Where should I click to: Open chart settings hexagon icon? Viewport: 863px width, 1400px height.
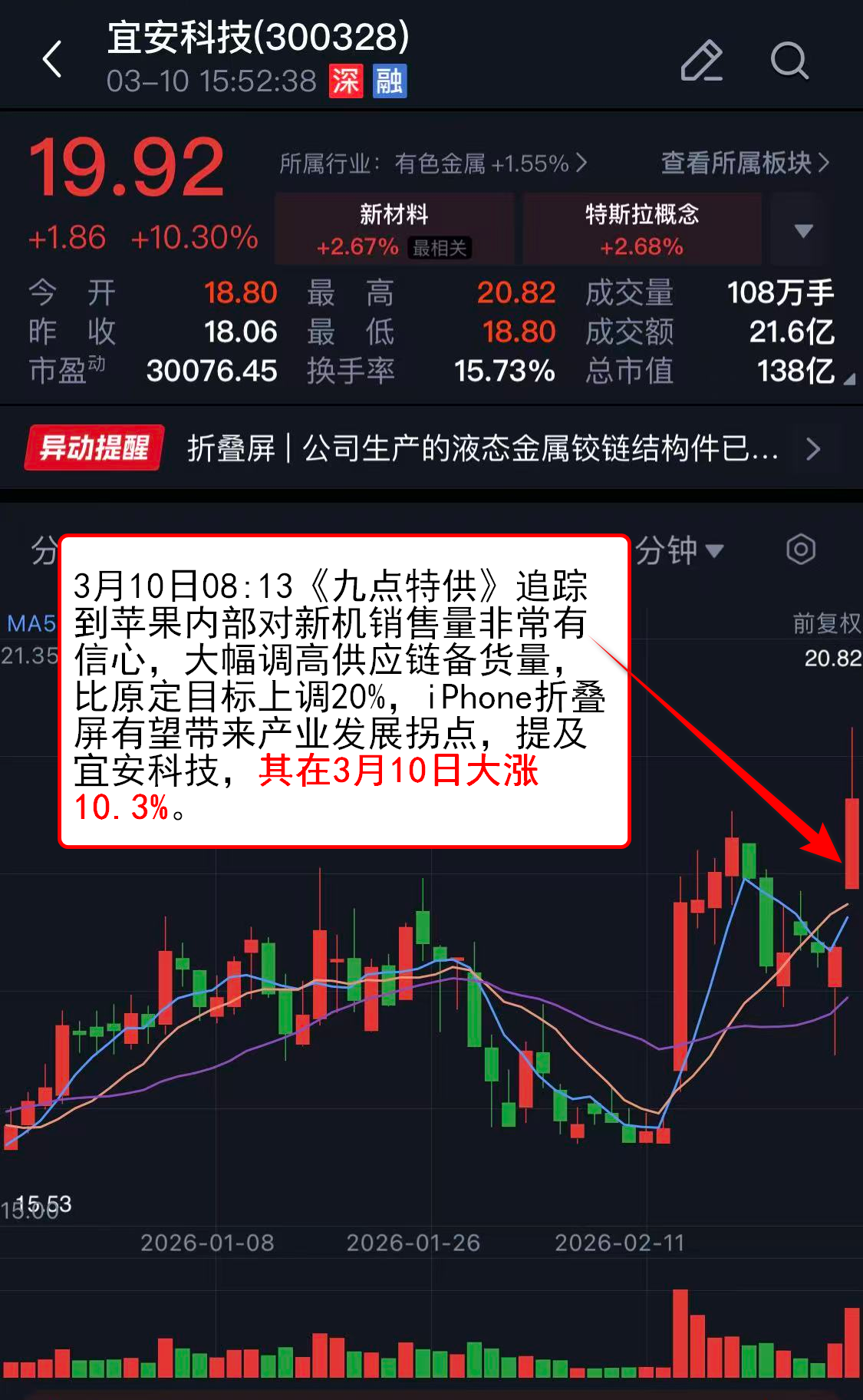point(800,550)
